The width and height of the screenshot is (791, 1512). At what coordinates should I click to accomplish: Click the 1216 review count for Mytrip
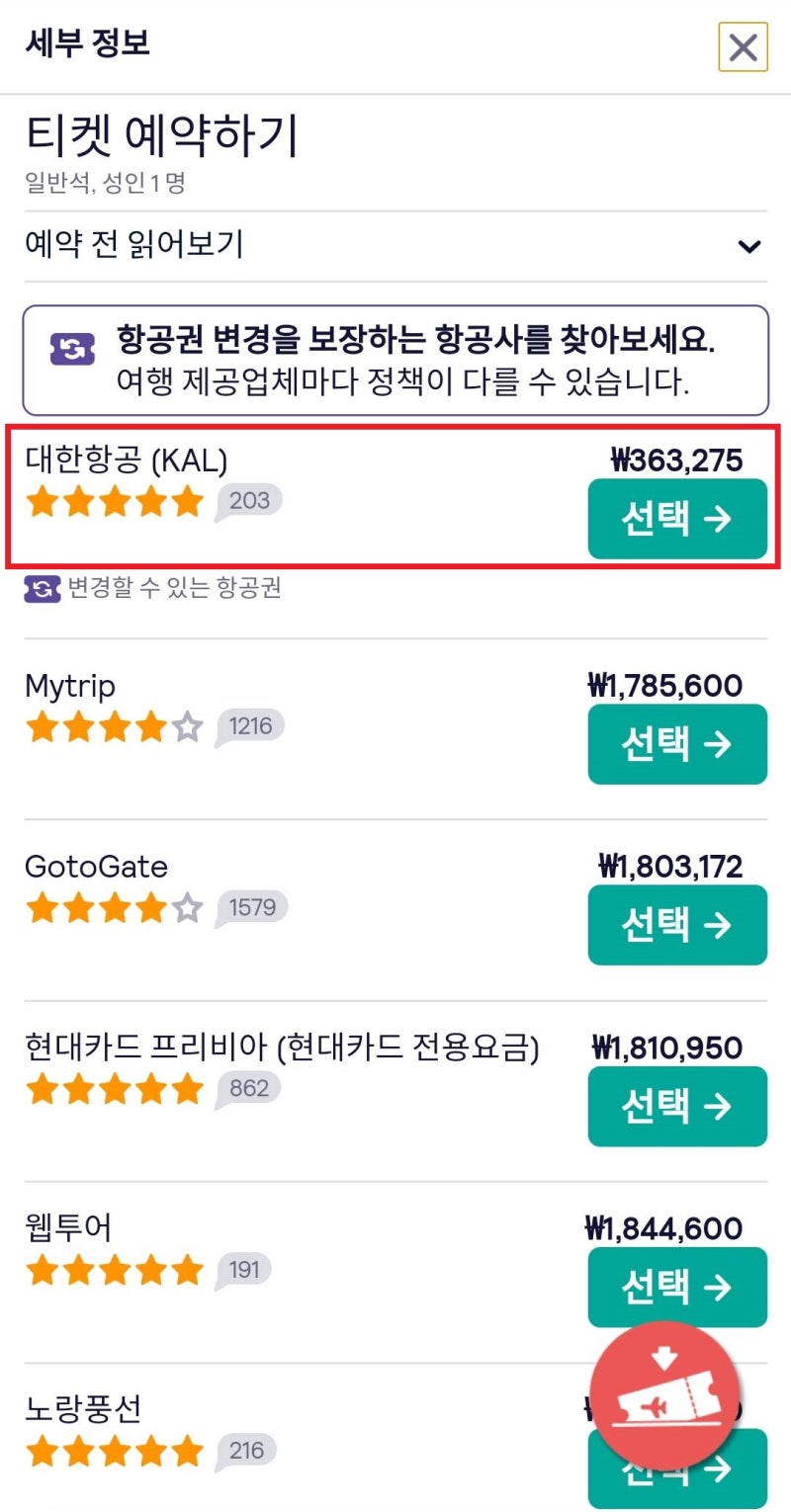[x=250, y=727]
